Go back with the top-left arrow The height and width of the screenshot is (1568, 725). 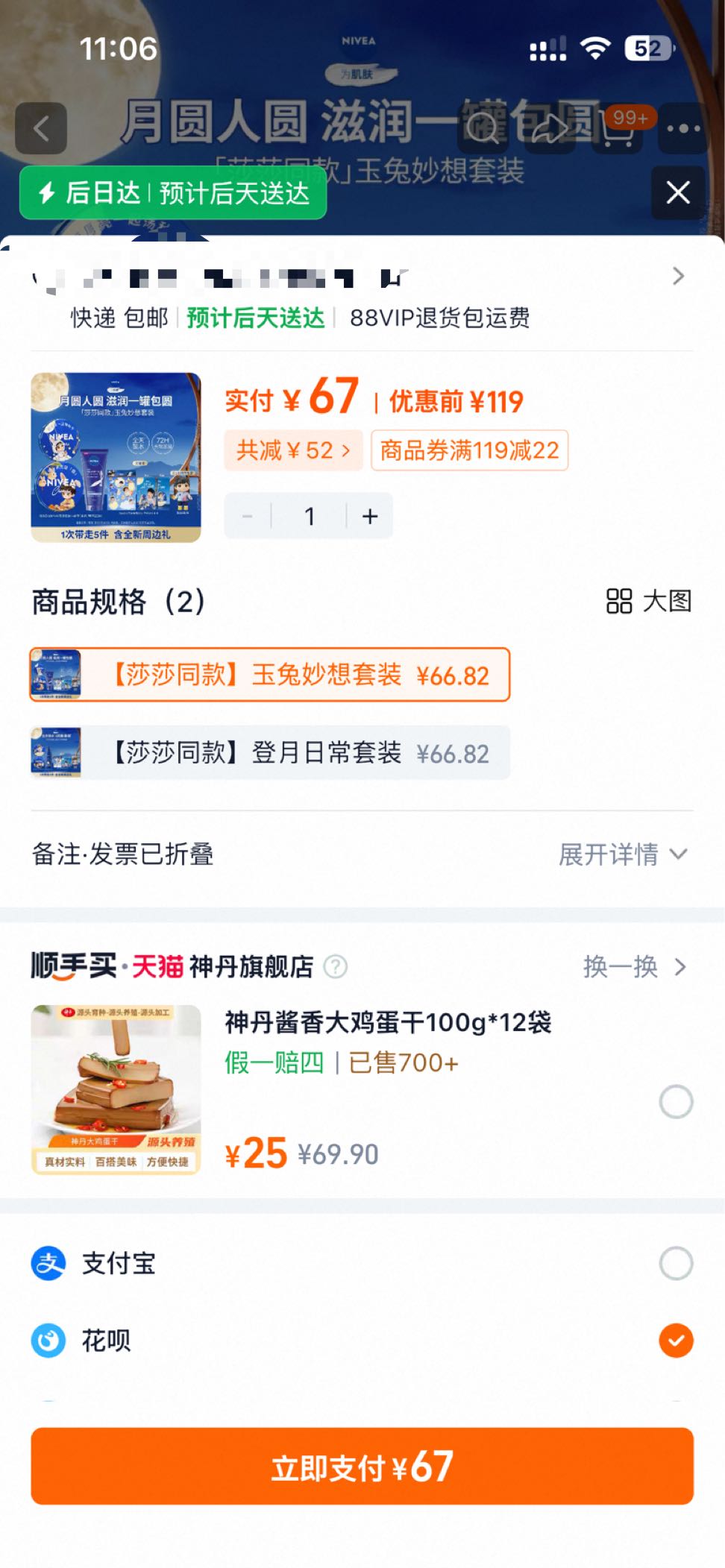point(41,129)
